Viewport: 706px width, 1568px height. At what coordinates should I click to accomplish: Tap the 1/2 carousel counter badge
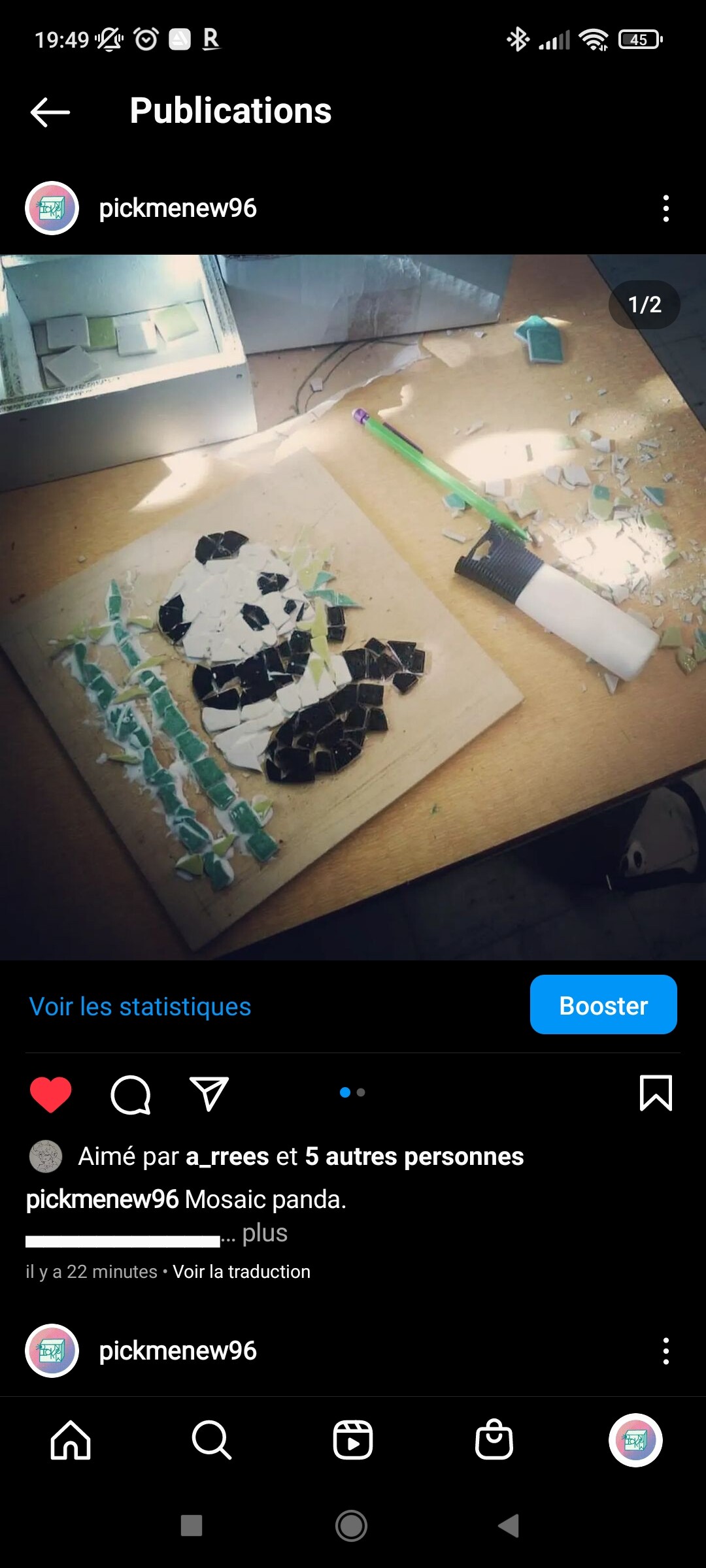pyautogui.click(x=645, y=304)
